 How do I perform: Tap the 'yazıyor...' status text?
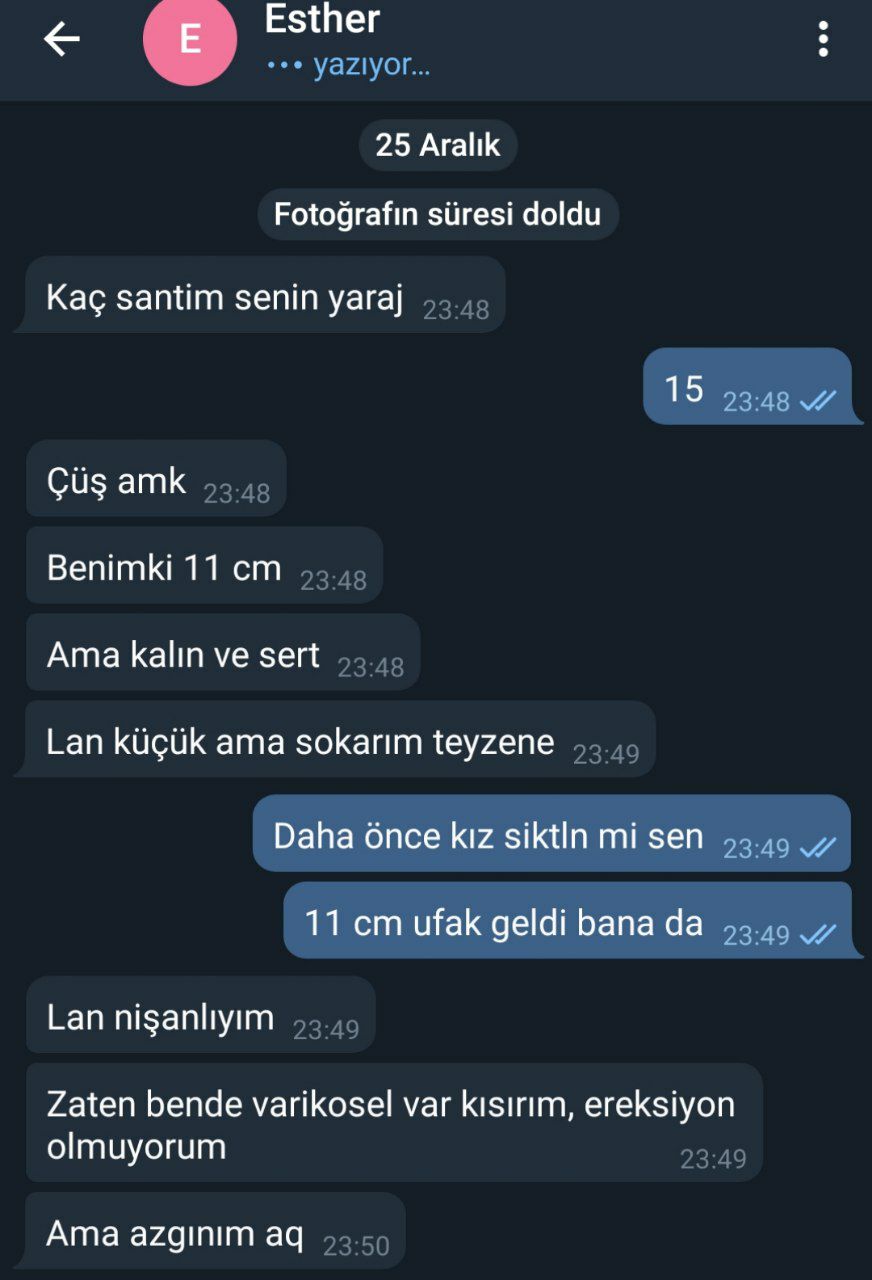pos(370,67)
